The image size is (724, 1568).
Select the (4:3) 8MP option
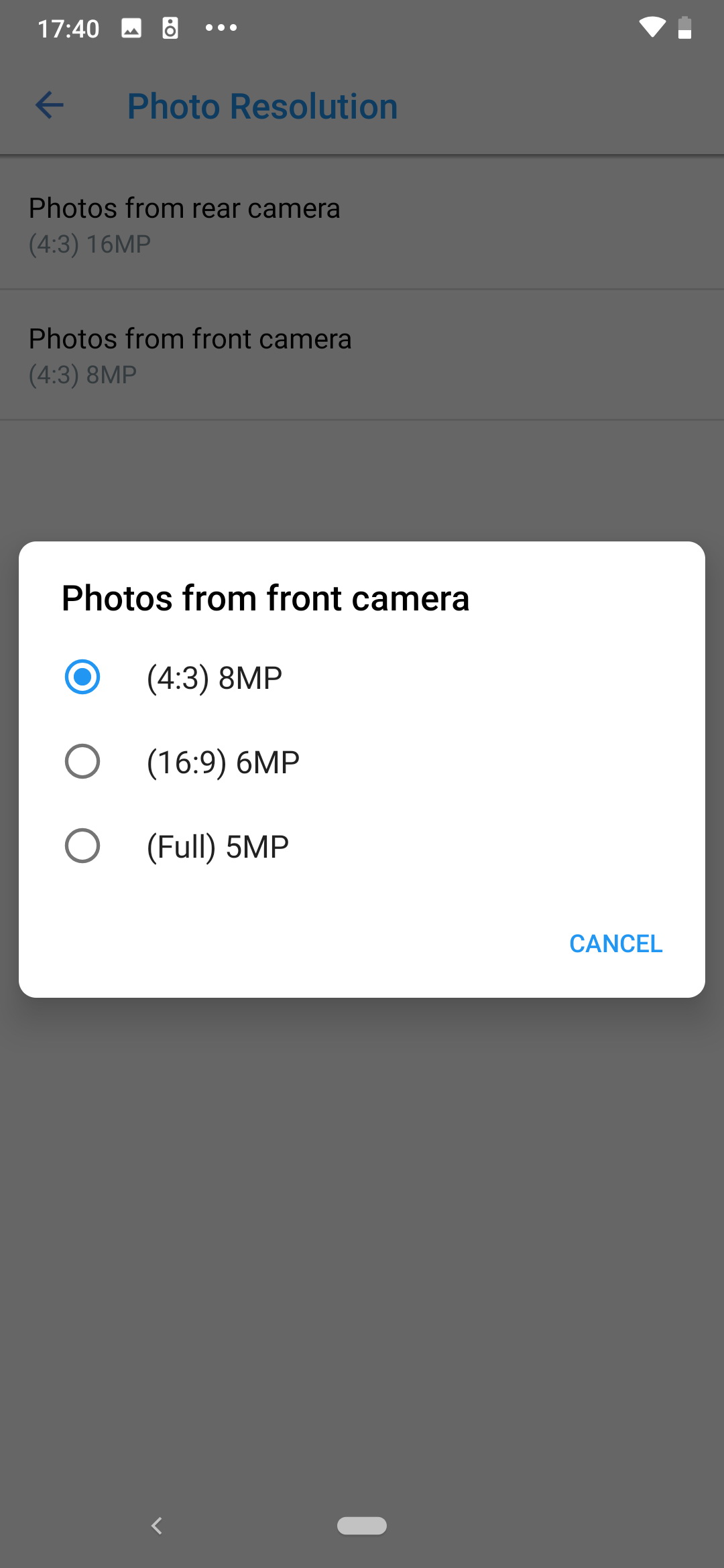[362, 677]
